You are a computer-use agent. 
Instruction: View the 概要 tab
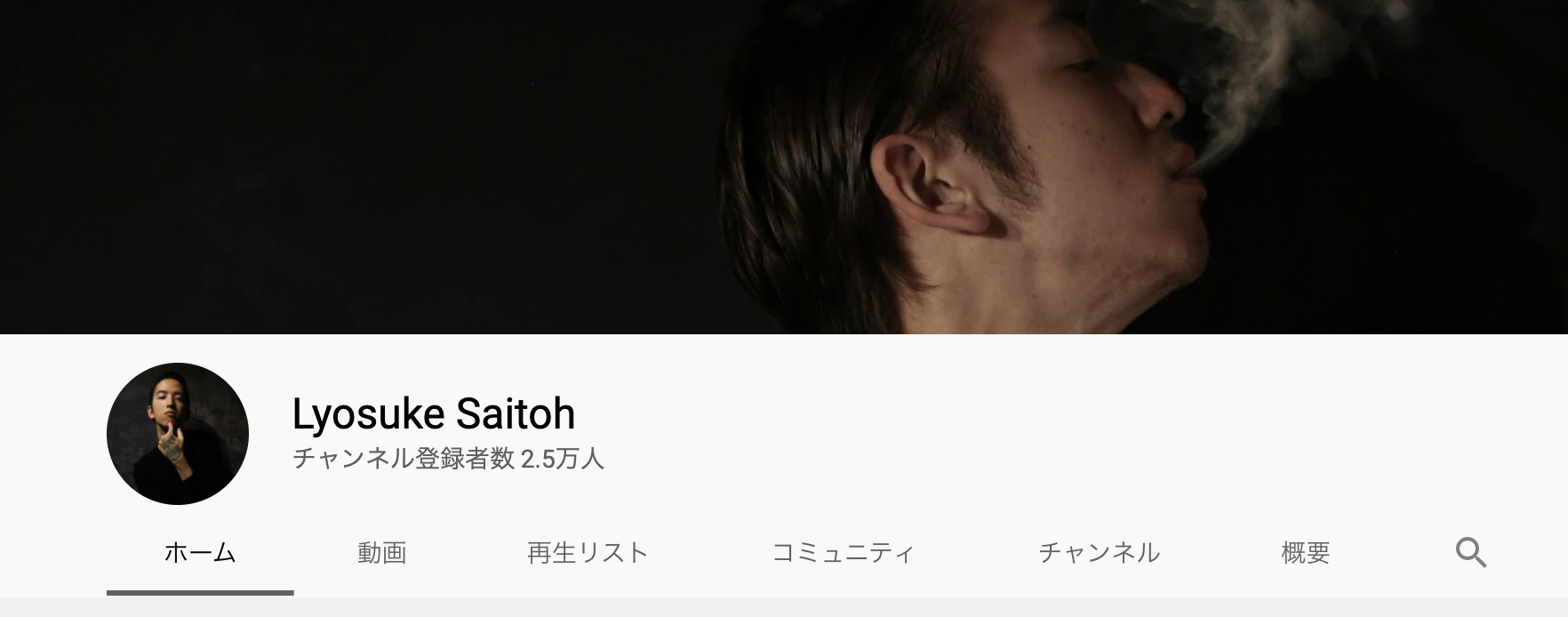(1305, 553)
